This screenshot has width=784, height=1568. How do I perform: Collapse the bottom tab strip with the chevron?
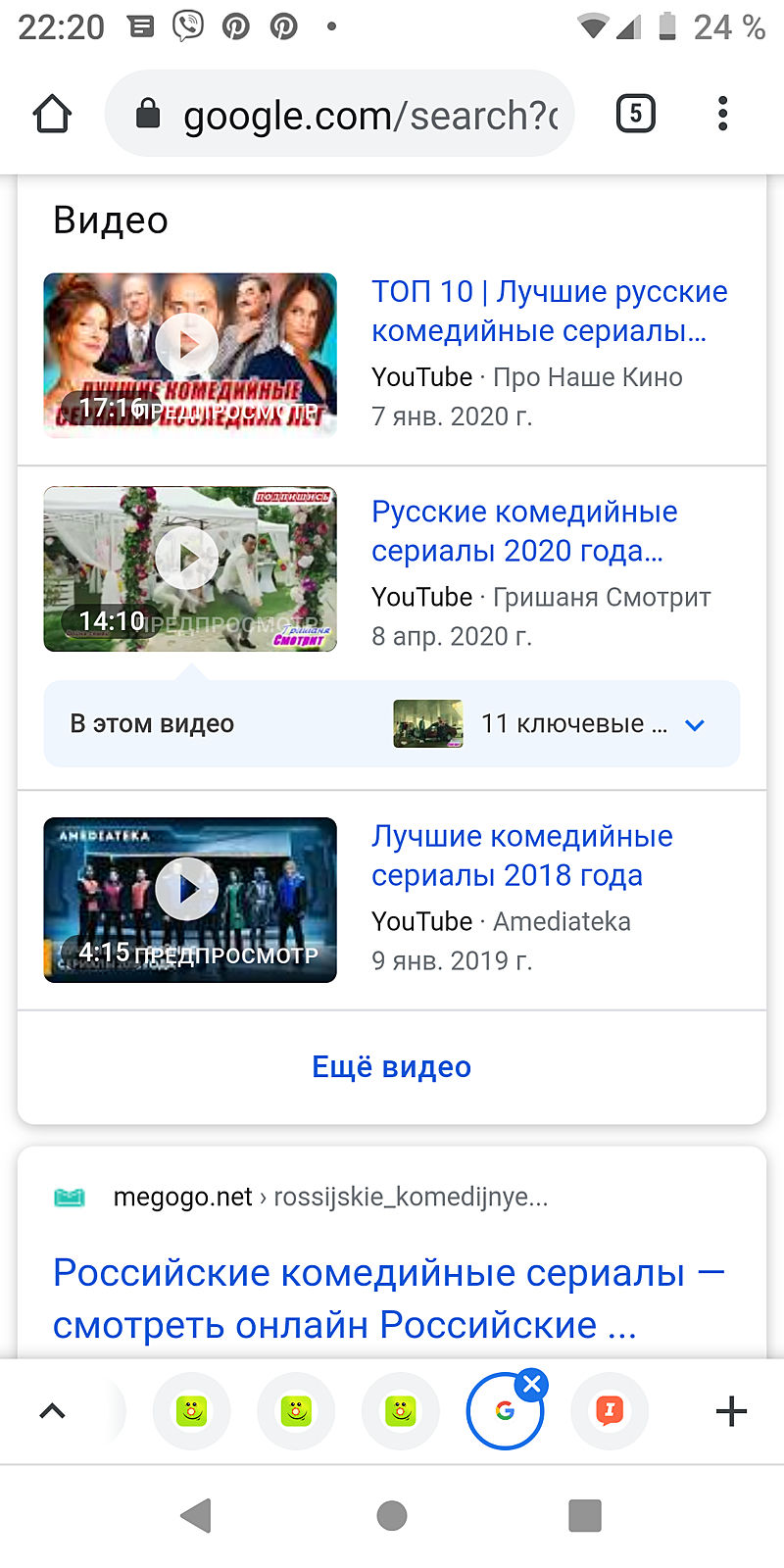52,1411
